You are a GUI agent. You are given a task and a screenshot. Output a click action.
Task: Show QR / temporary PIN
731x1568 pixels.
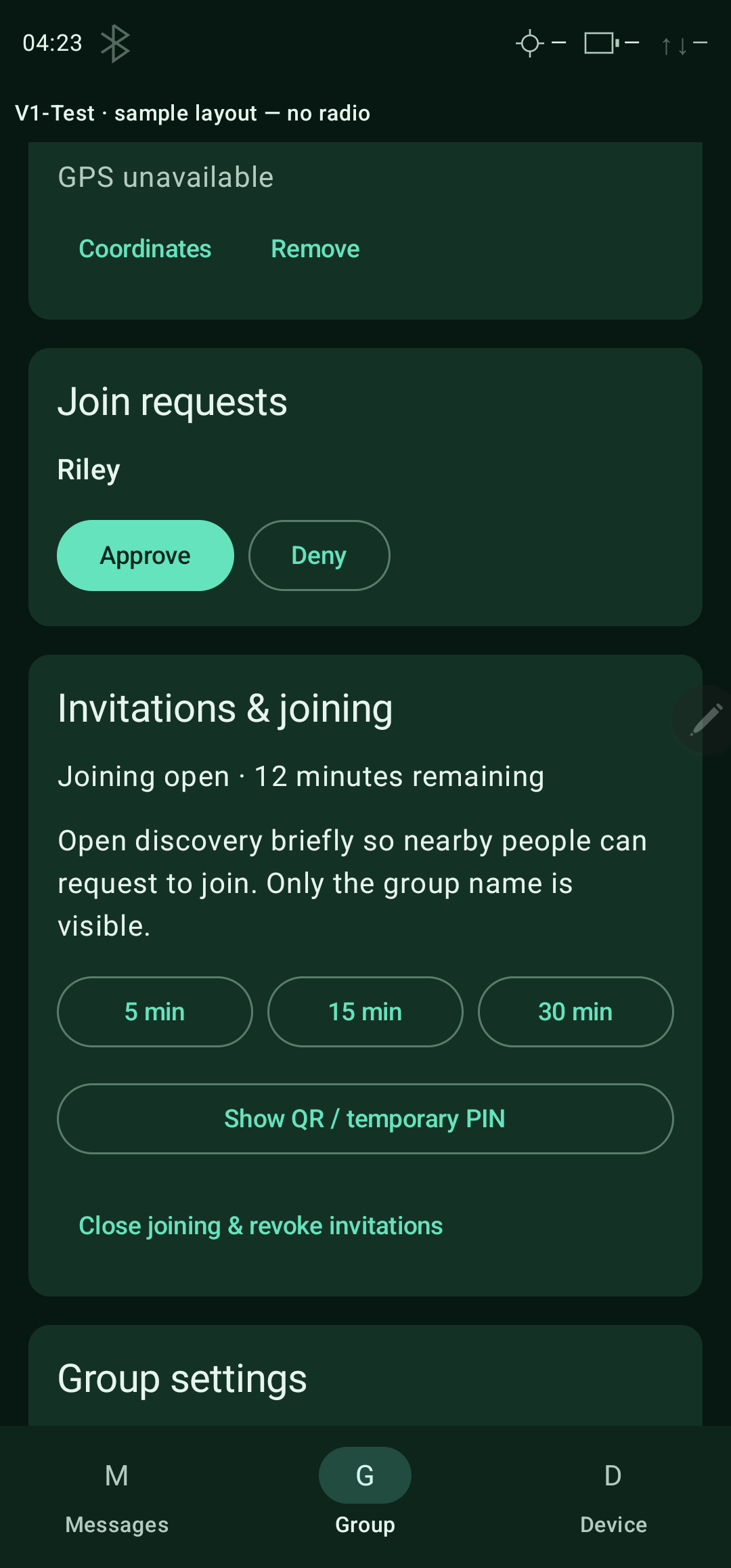point(365,1118)
